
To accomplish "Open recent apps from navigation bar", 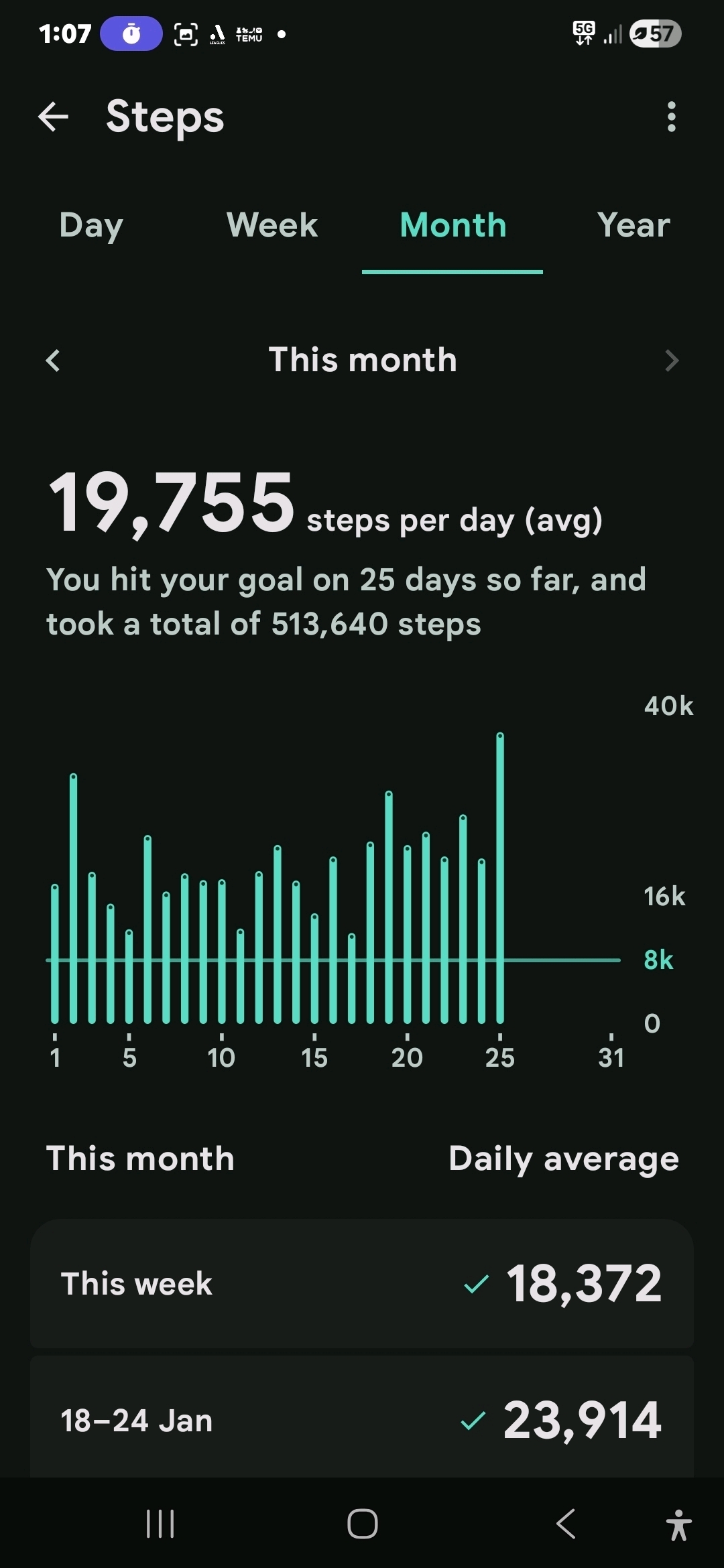I will 160,1524.
